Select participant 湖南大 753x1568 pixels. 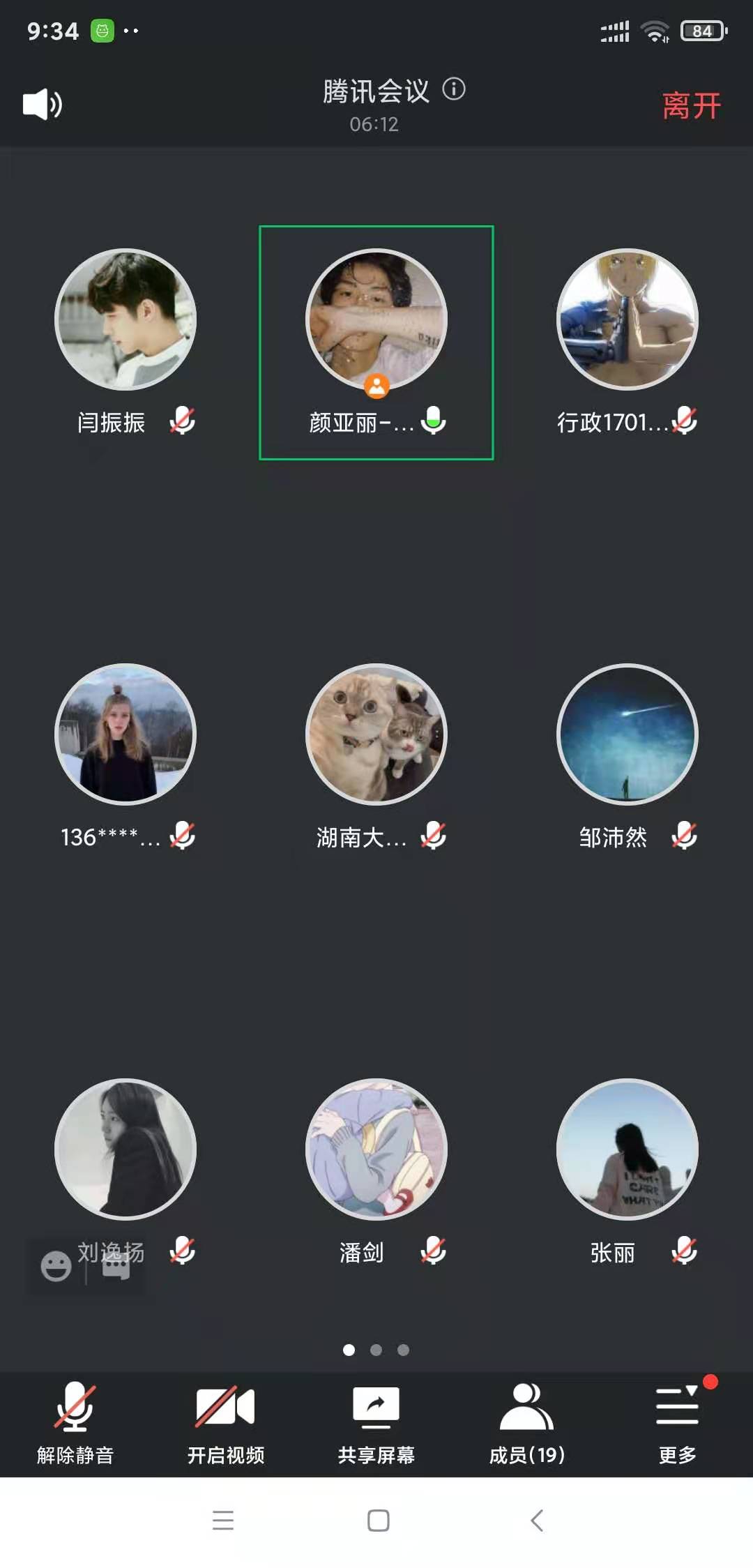[x=376, y=734]
